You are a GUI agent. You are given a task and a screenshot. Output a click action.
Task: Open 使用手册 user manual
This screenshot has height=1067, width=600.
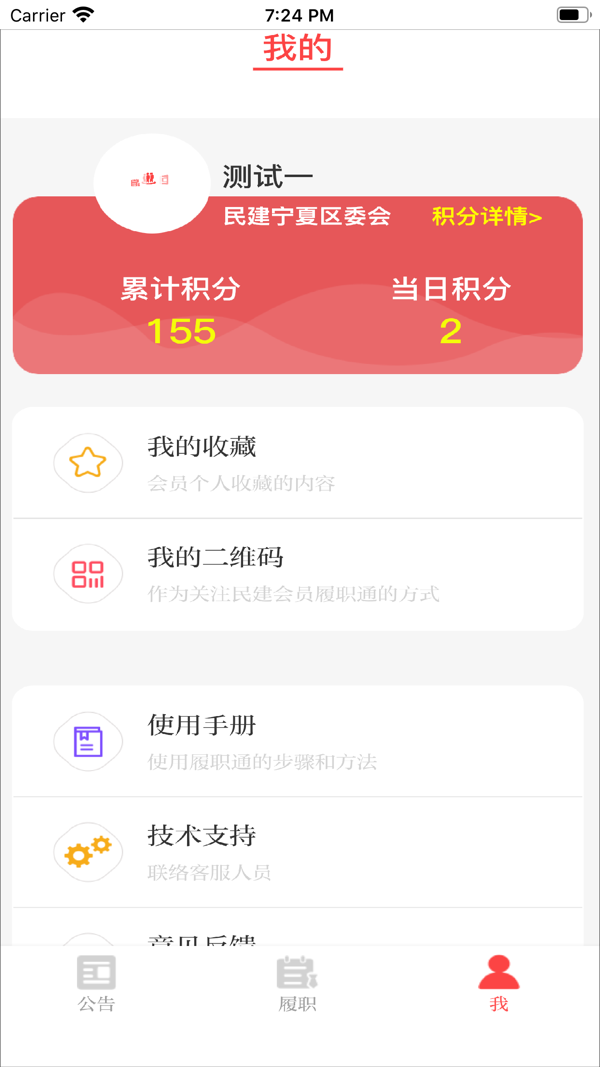(297, 742)
